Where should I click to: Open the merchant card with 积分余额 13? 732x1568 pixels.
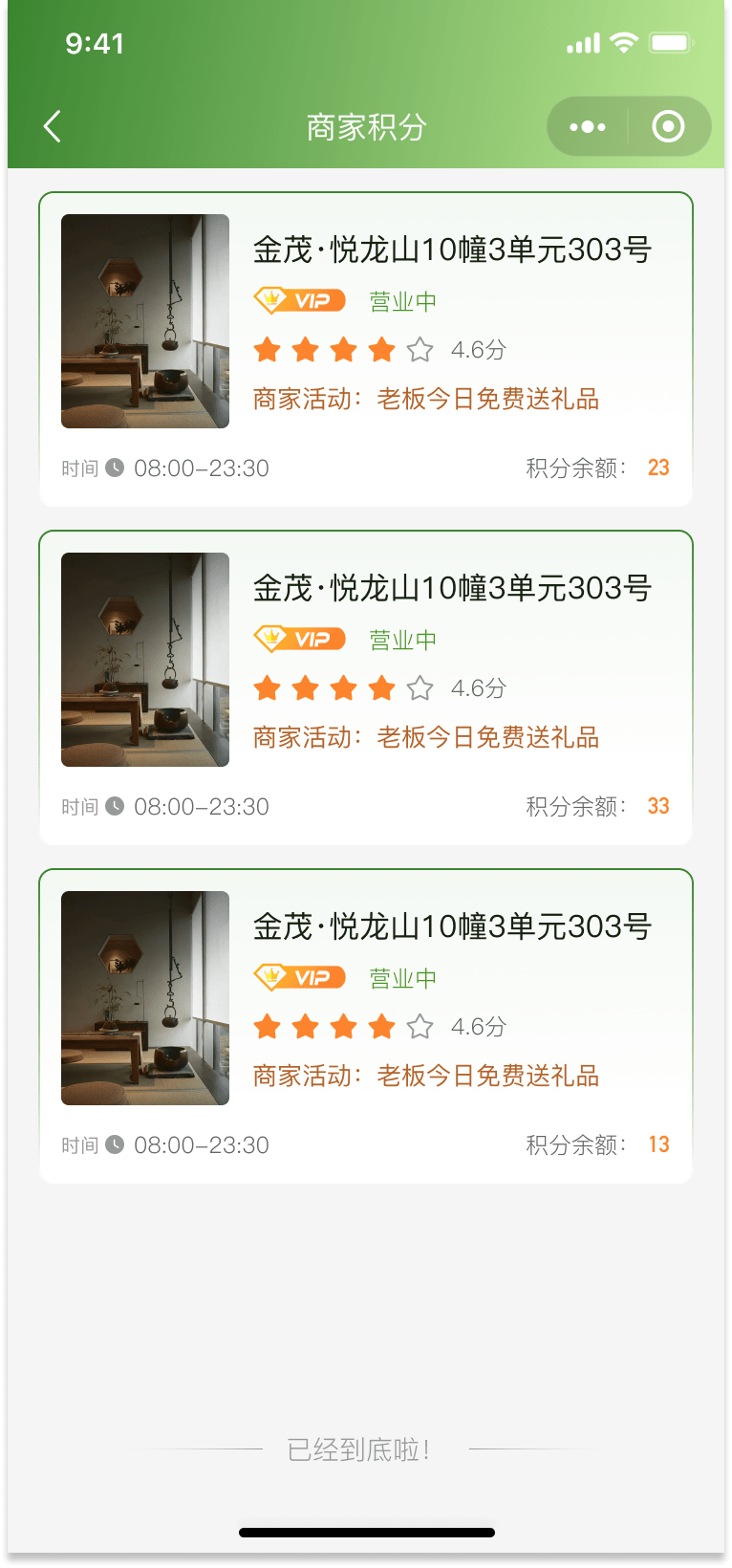pos(365,1026)
